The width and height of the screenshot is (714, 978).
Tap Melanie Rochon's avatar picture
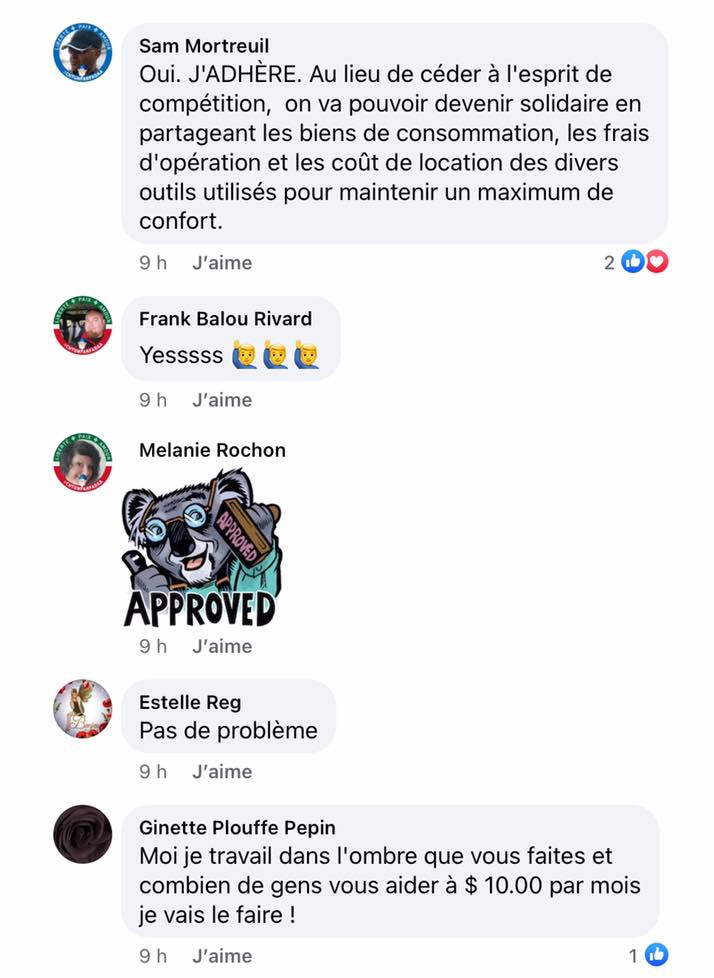click(x=82, y=462)
